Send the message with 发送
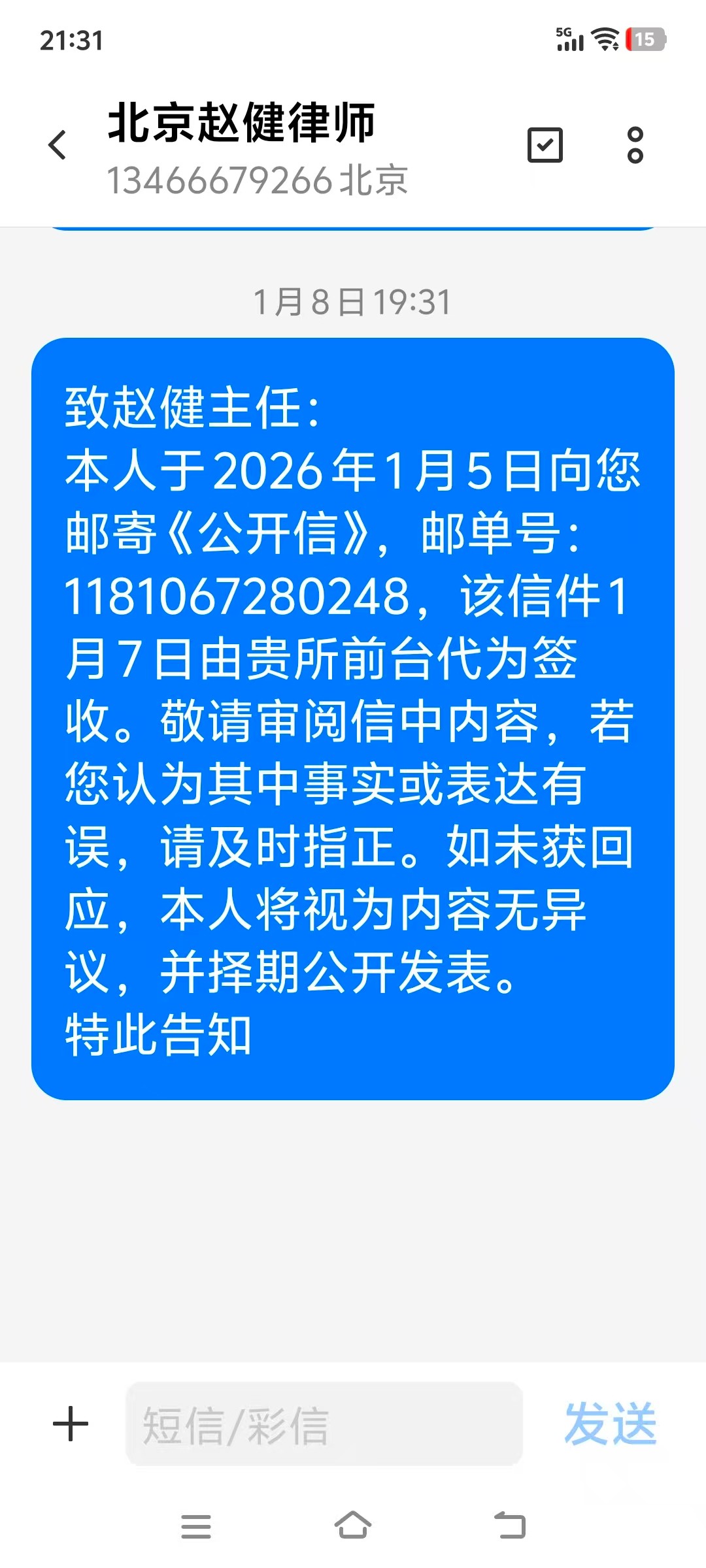 click(610, 1424)
